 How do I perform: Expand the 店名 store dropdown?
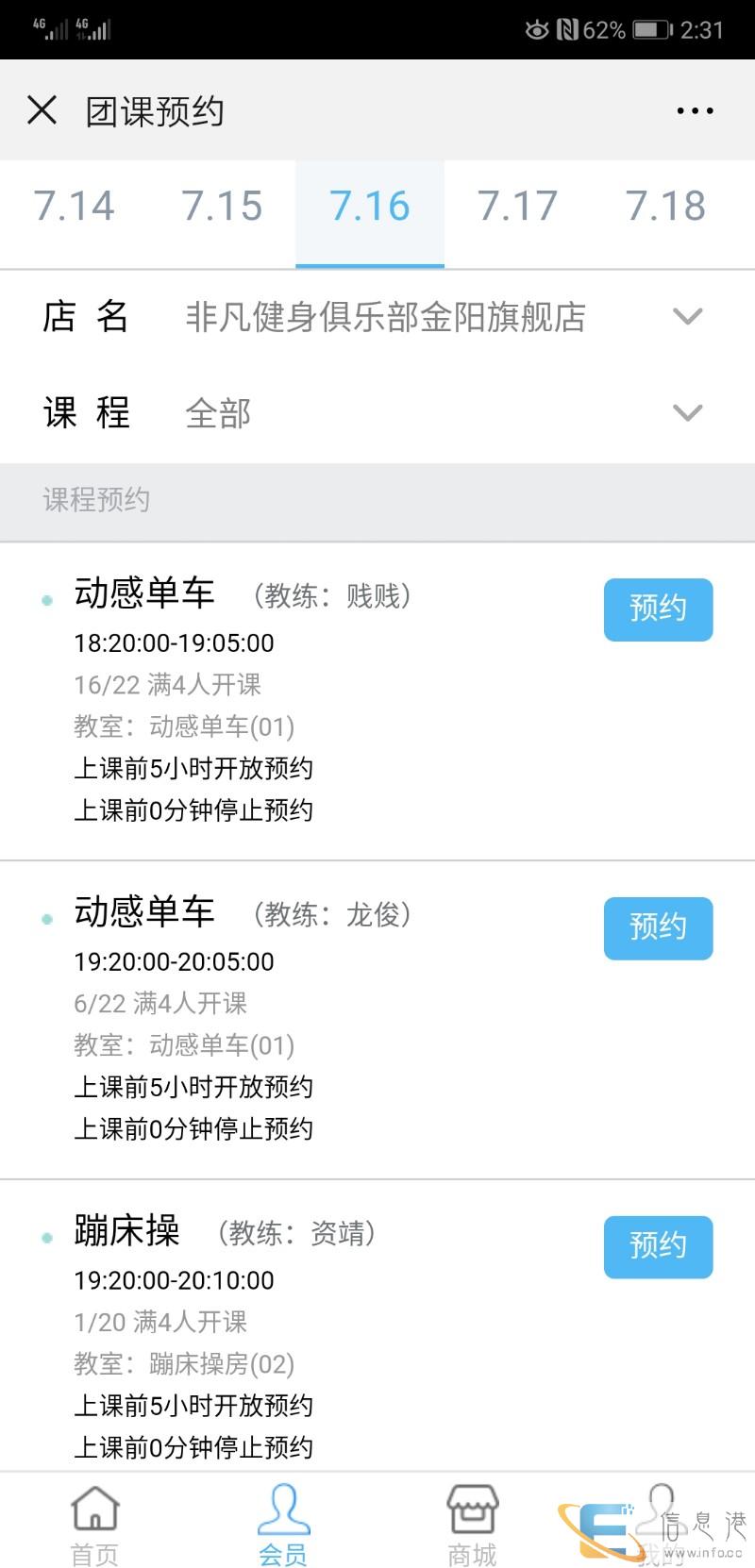point(377,317)
